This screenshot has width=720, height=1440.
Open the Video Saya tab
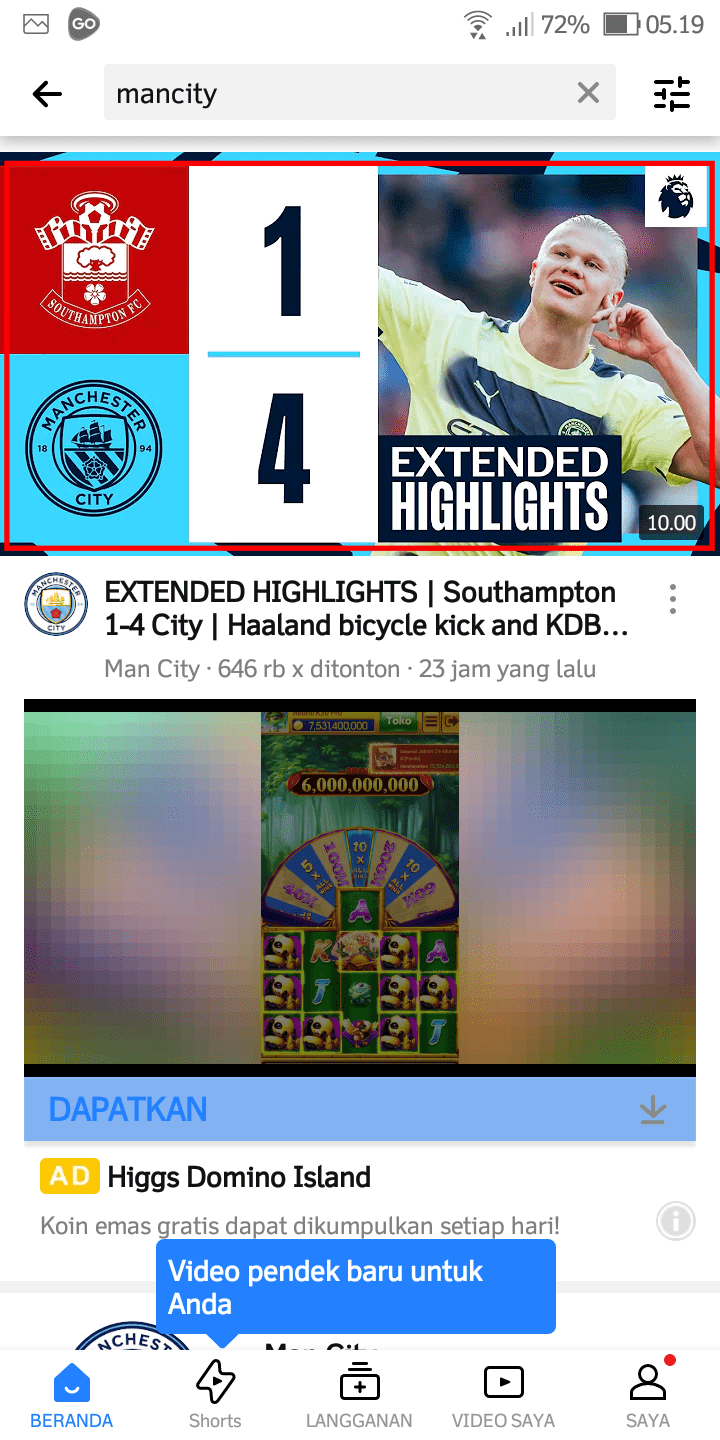[x=503, y=1397]
